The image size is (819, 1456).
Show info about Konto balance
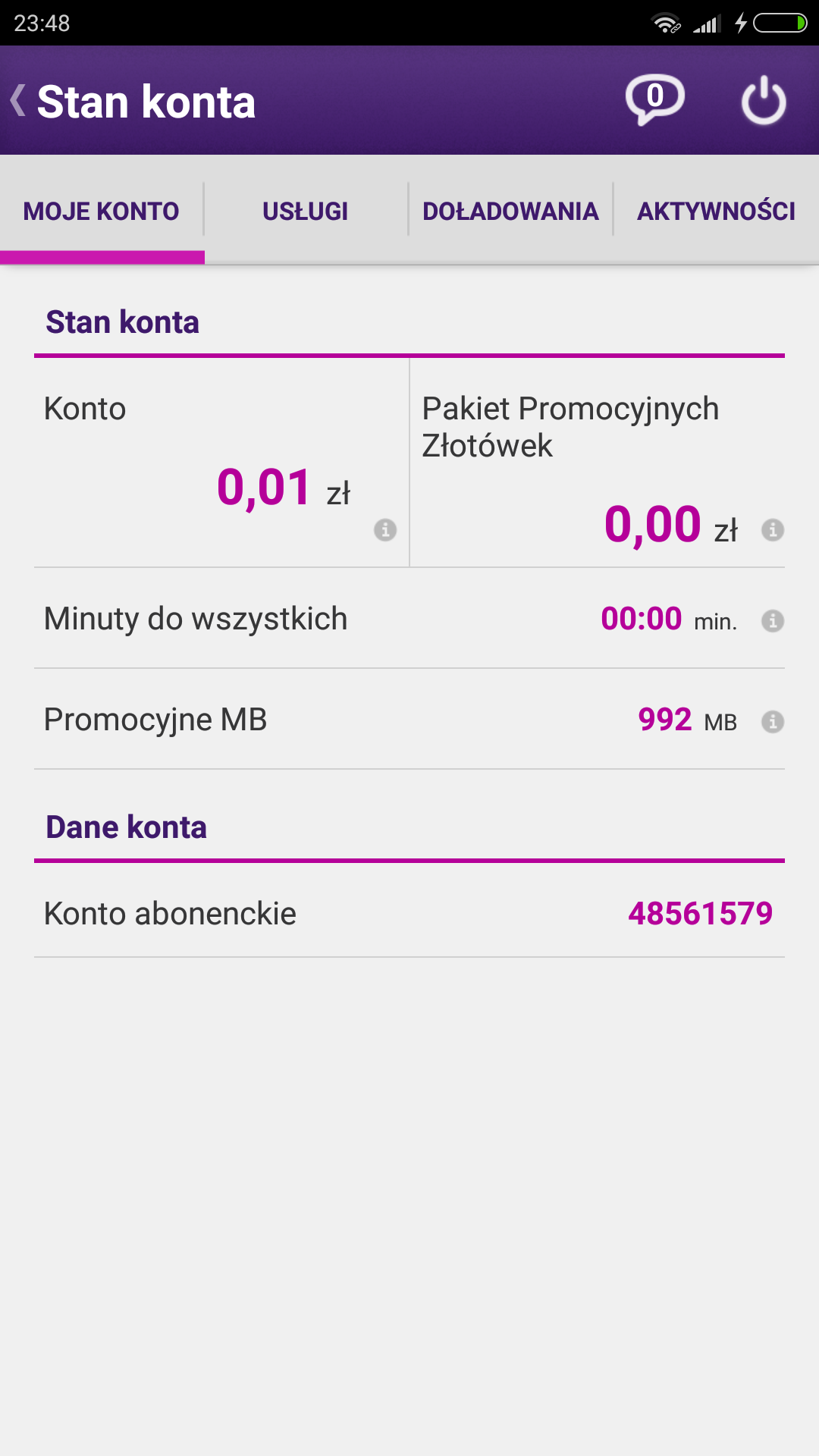pos(385,529)
